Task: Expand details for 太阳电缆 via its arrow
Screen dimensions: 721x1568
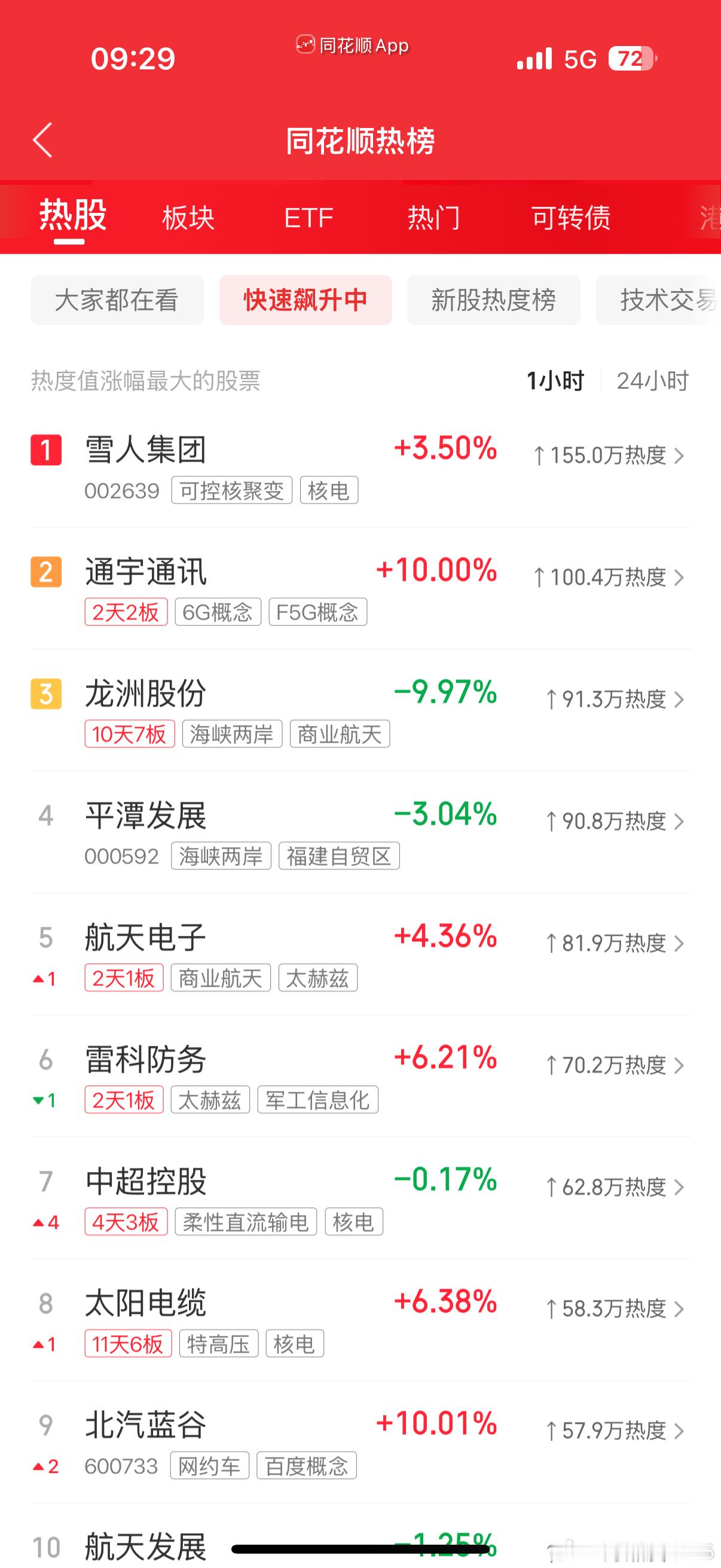Action: point(680,1310)
